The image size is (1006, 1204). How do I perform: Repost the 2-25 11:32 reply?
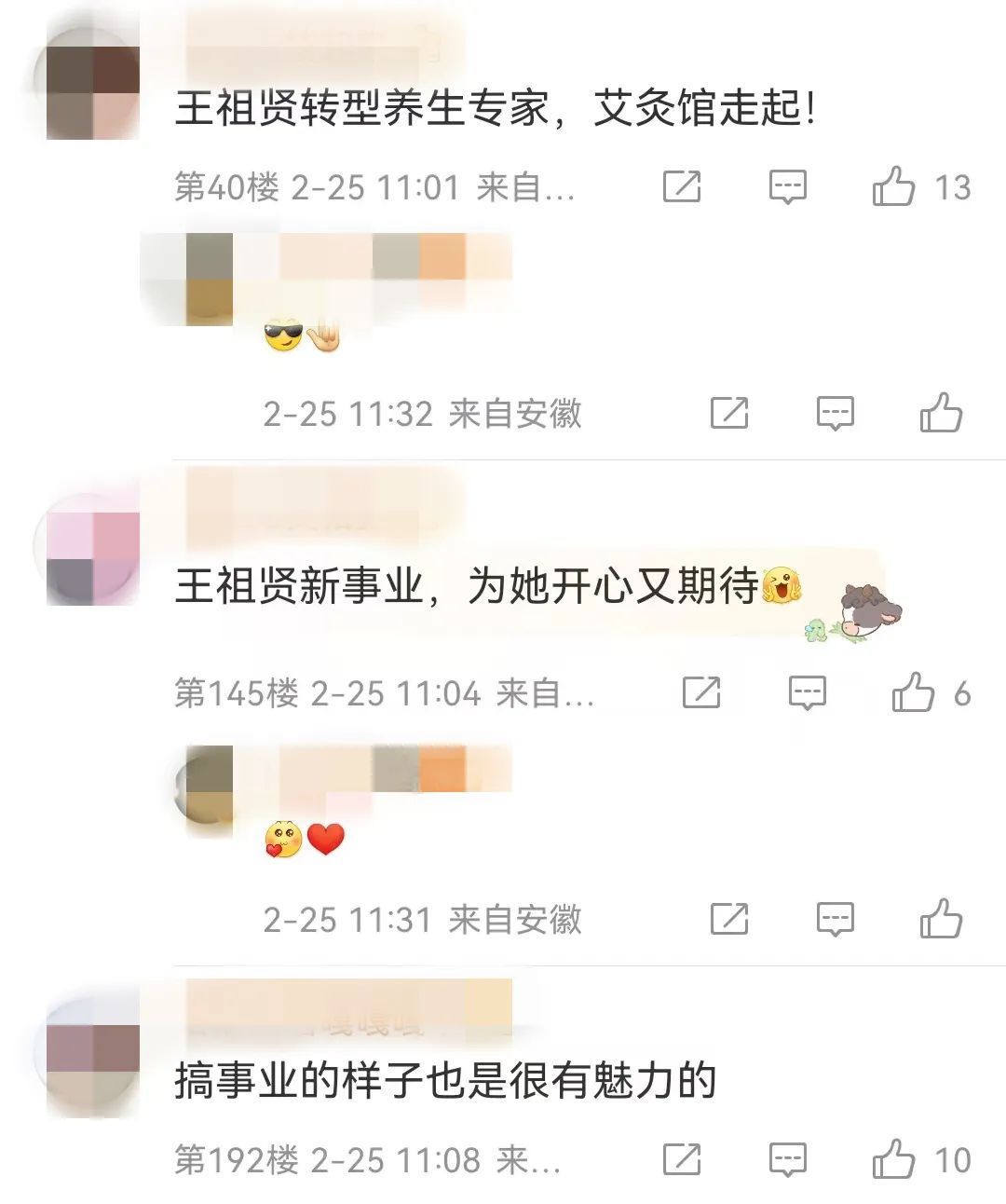pyautogui.click(x=729, y=413)
